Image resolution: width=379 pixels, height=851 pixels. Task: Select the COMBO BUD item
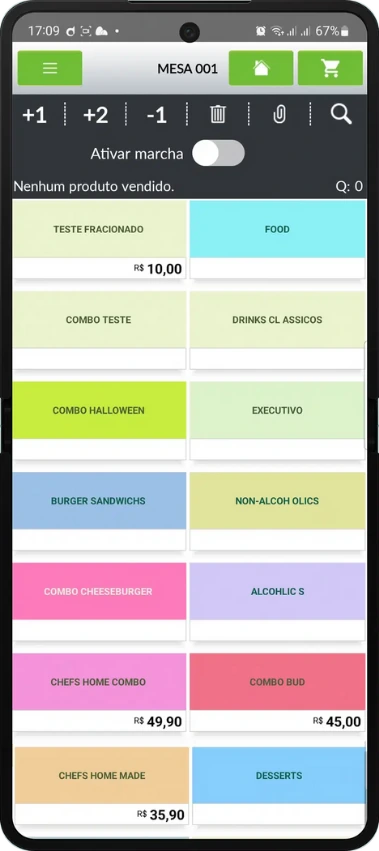coord(277,692)
